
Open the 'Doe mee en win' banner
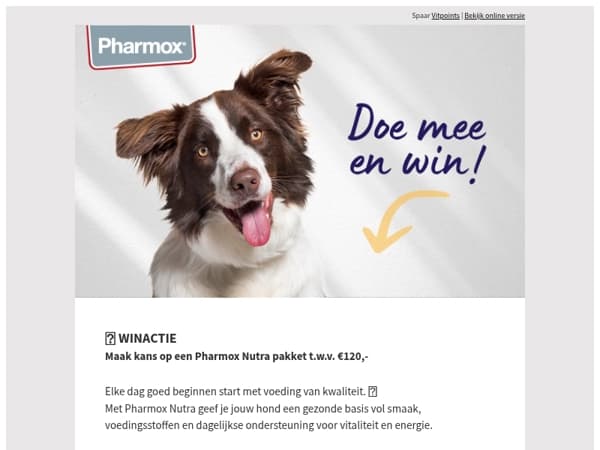tap(300, 161)
